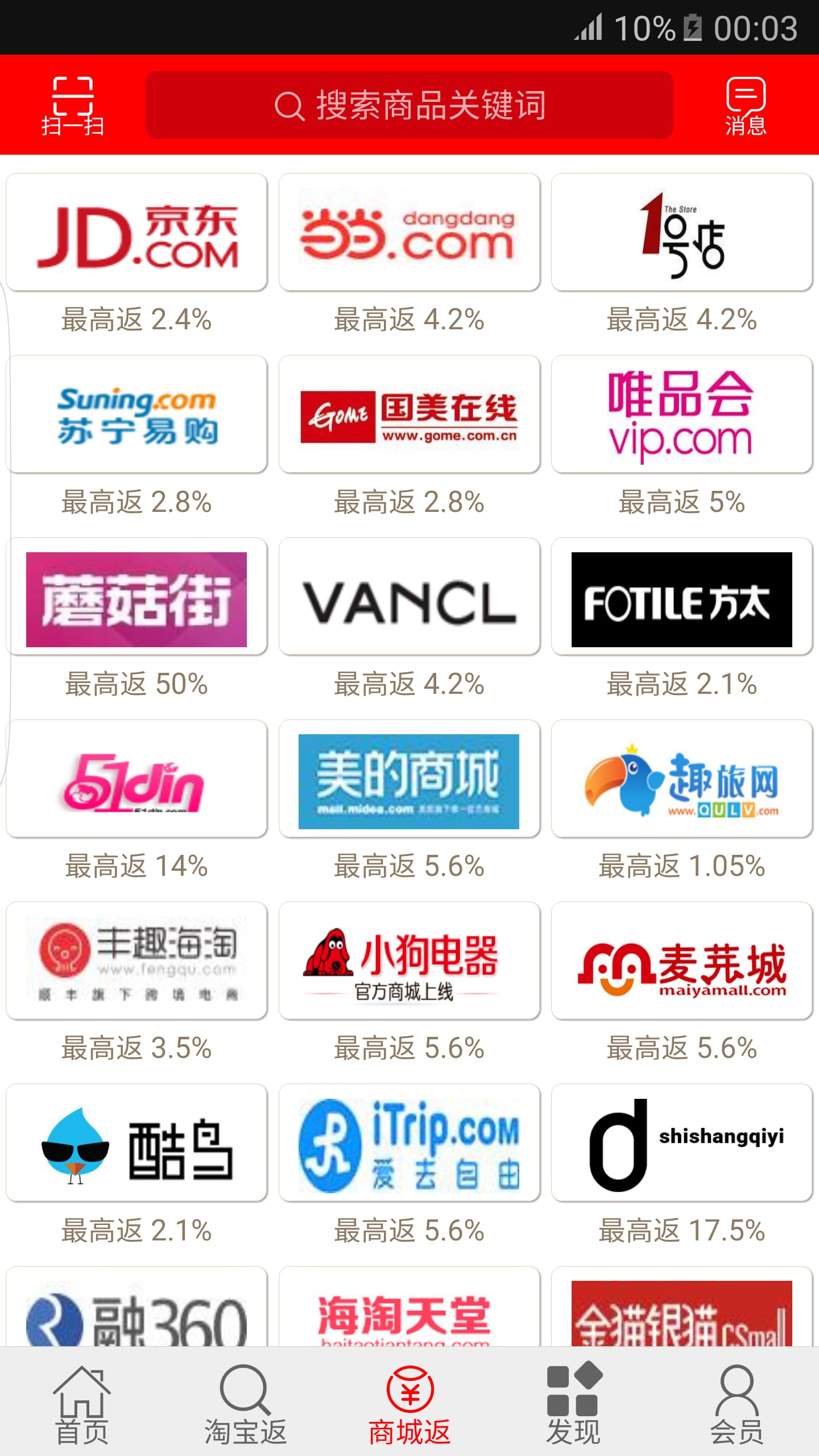Open the dangdang.com store card

click(409, 233)
